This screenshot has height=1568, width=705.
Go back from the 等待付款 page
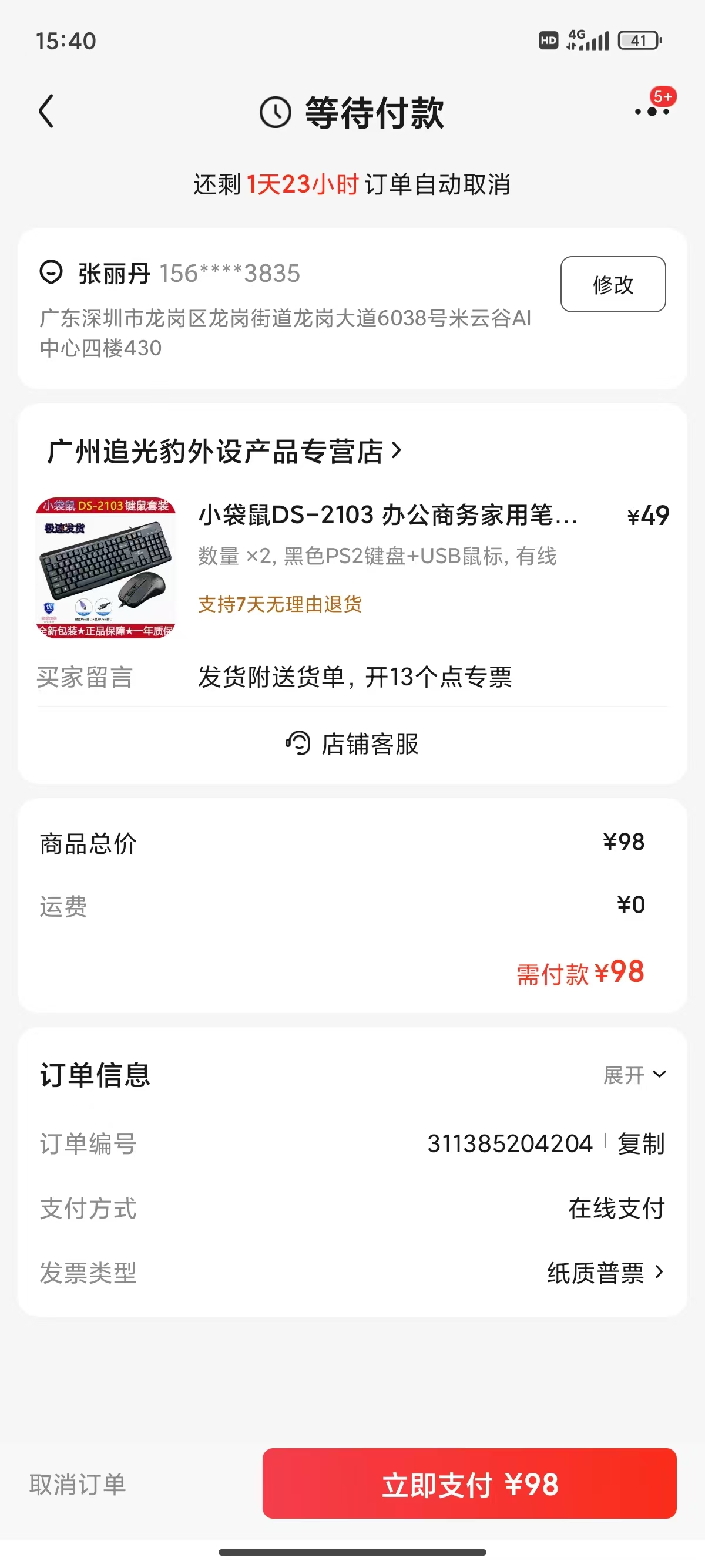[46, 112]
